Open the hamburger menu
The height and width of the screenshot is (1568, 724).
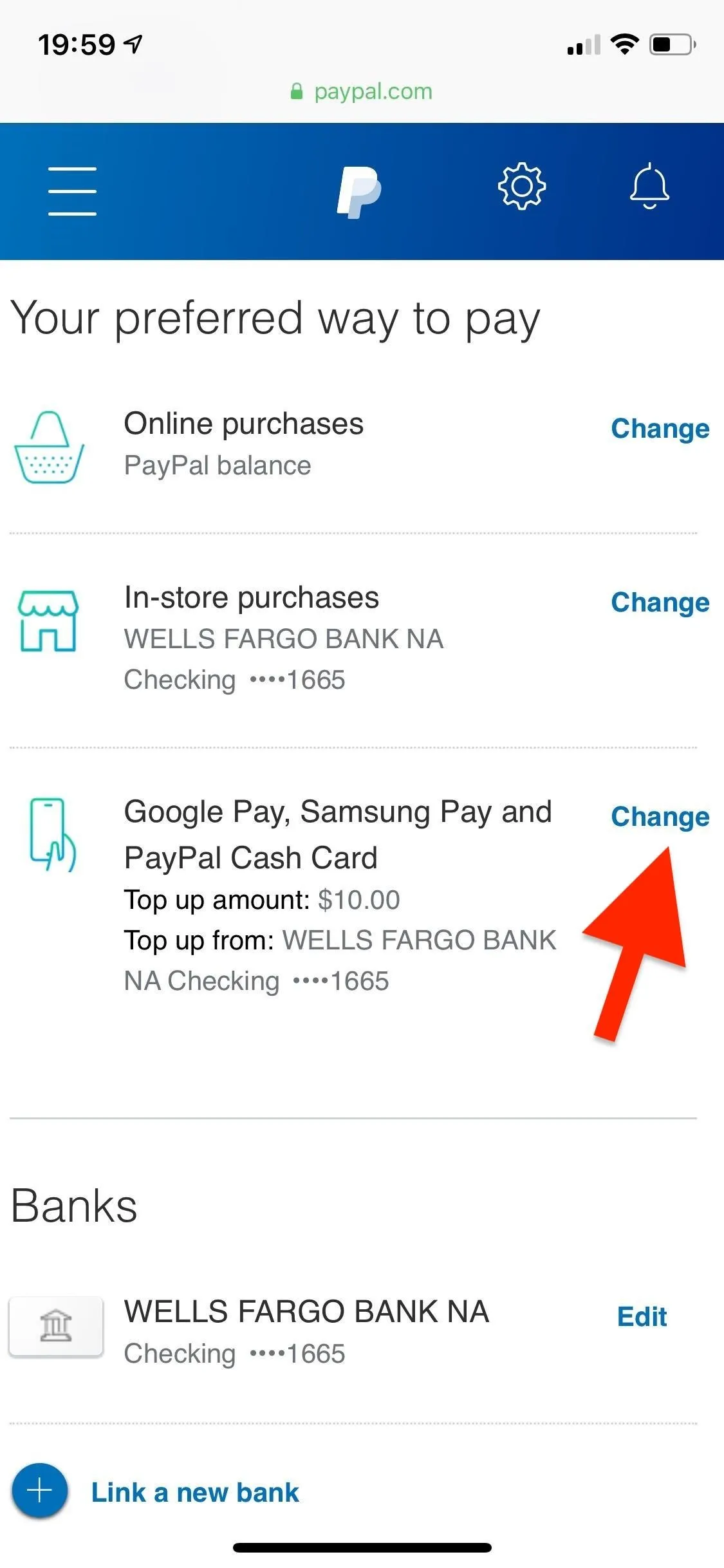click(x=72, y=191)
